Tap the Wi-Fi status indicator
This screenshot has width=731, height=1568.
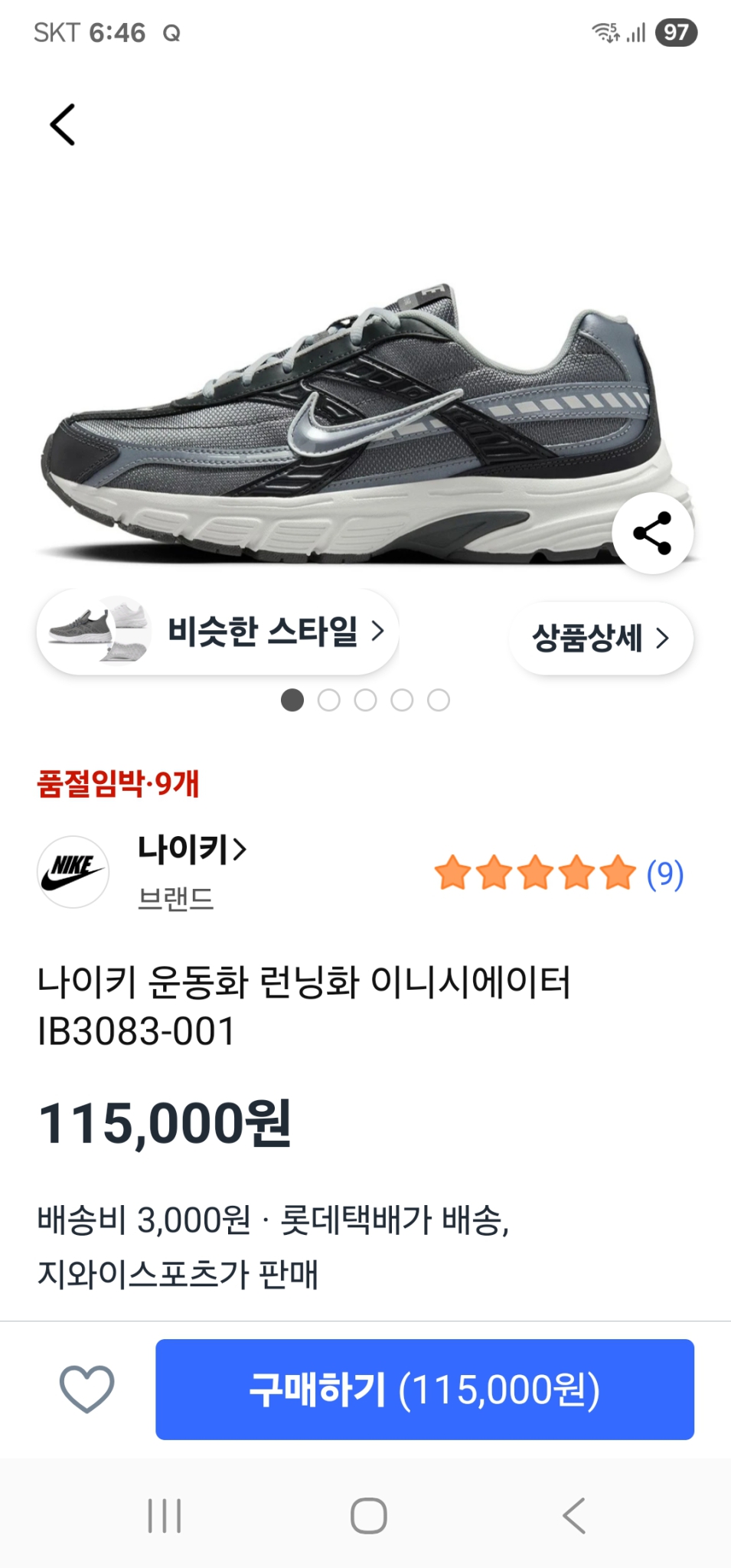tap(604, 32)
